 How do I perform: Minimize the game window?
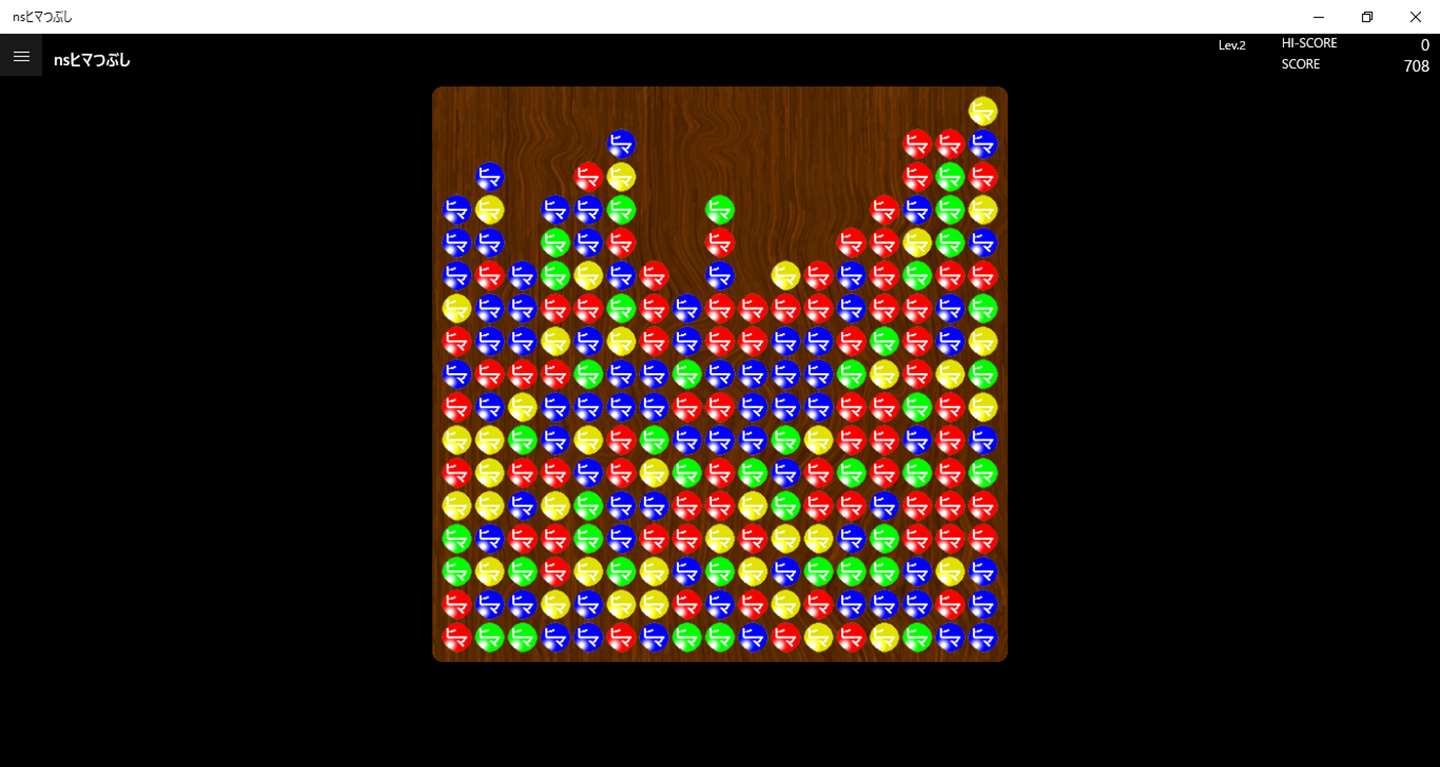(x=1319, y=17)
